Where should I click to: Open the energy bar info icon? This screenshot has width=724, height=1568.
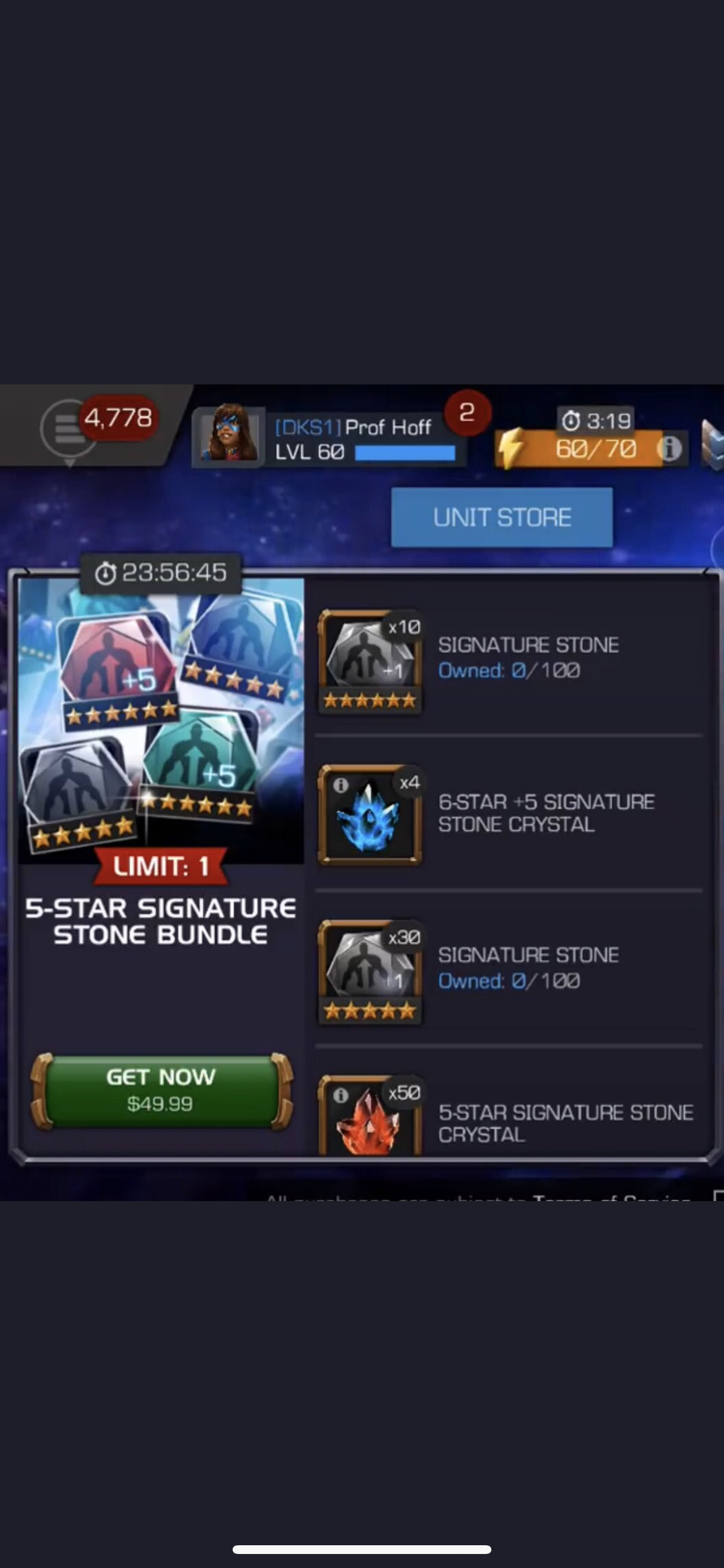[x=670, y=449]
